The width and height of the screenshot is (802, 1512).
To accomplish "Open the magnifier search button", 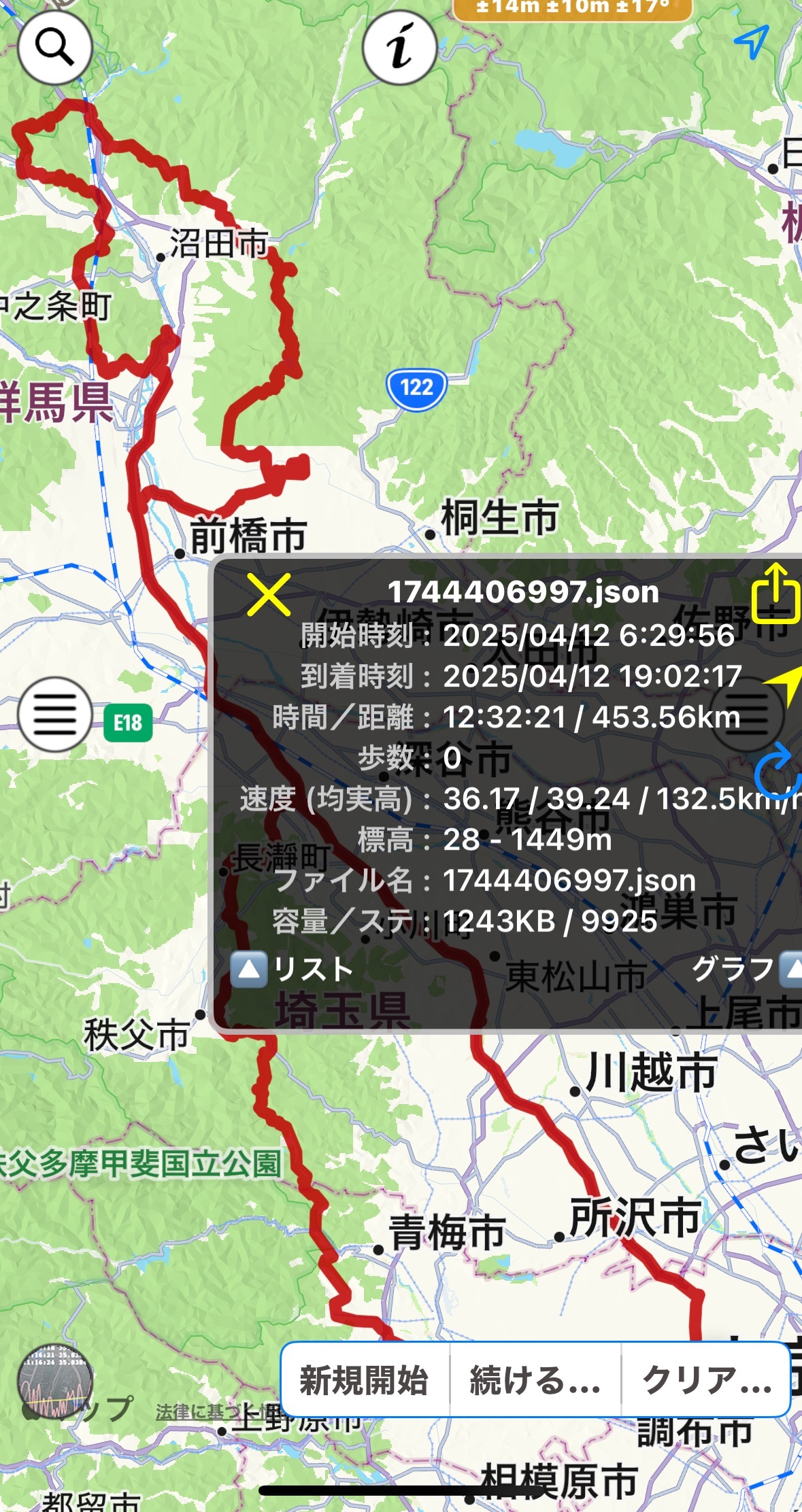I will click(54, 48).
